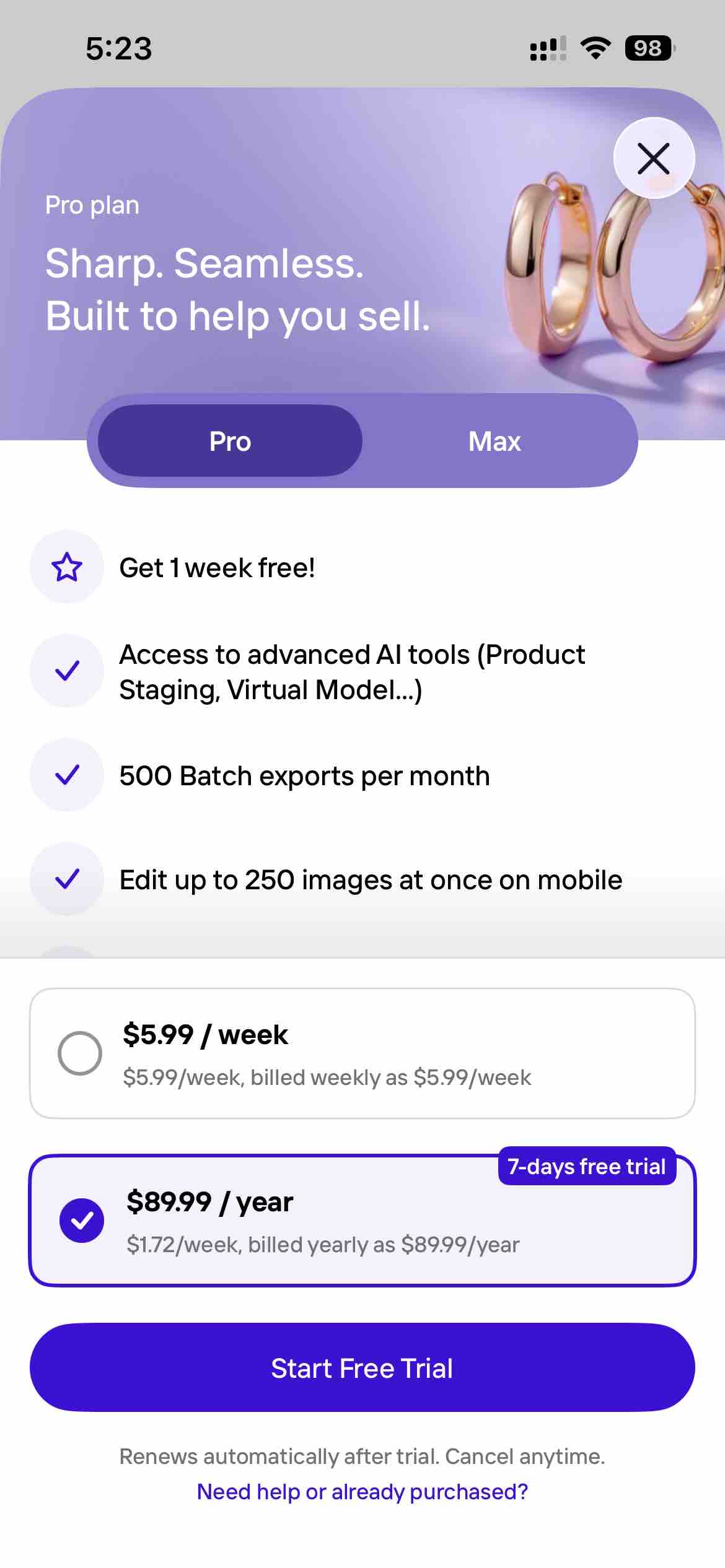
Task: Tap the renews automatically disclaimer text
Action: coord(362,1457)
